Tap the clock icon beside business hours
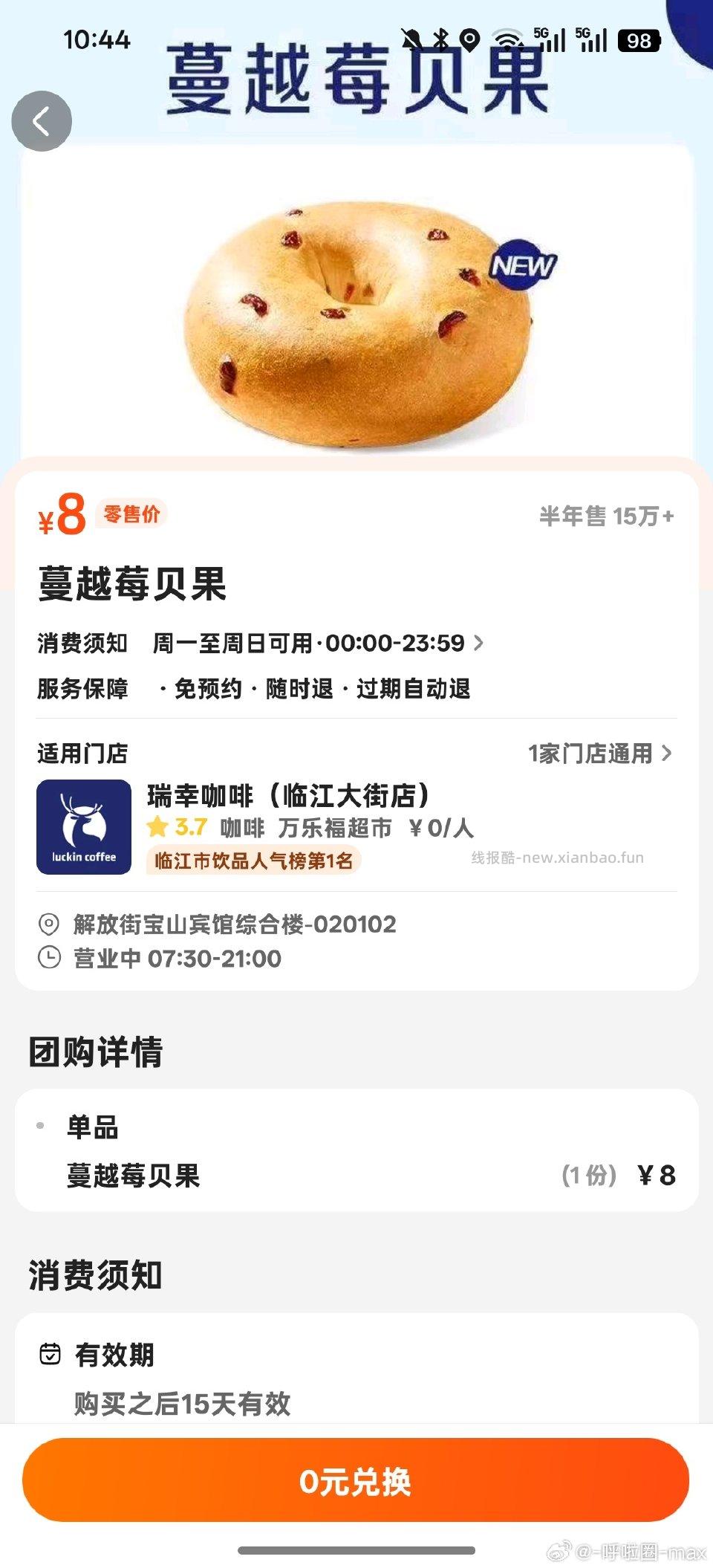Viewport: 713px width, 1568px height. point(48,957)
